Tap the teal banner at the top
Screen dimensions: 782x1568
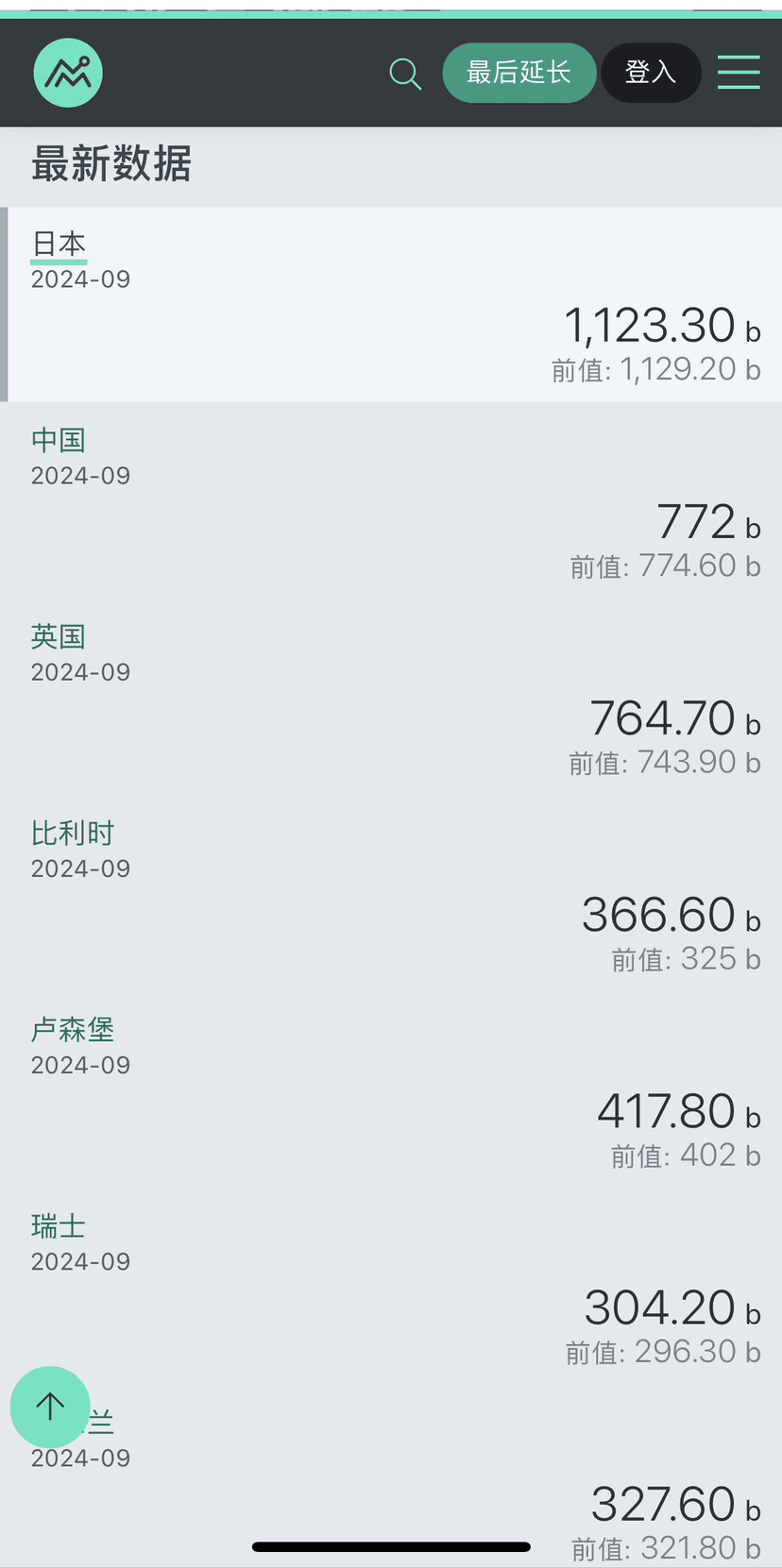(391, 6)
